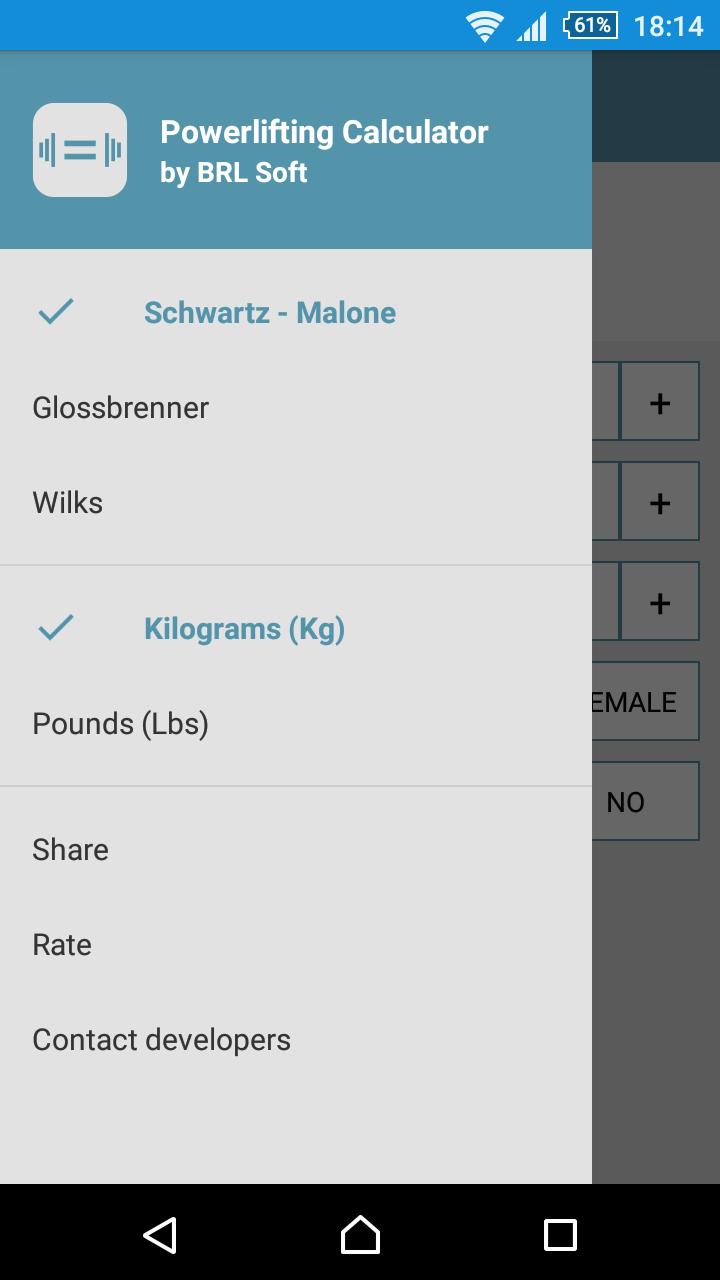Tap the checkmark beside Schwartz - Malone

tap(55, 312)
